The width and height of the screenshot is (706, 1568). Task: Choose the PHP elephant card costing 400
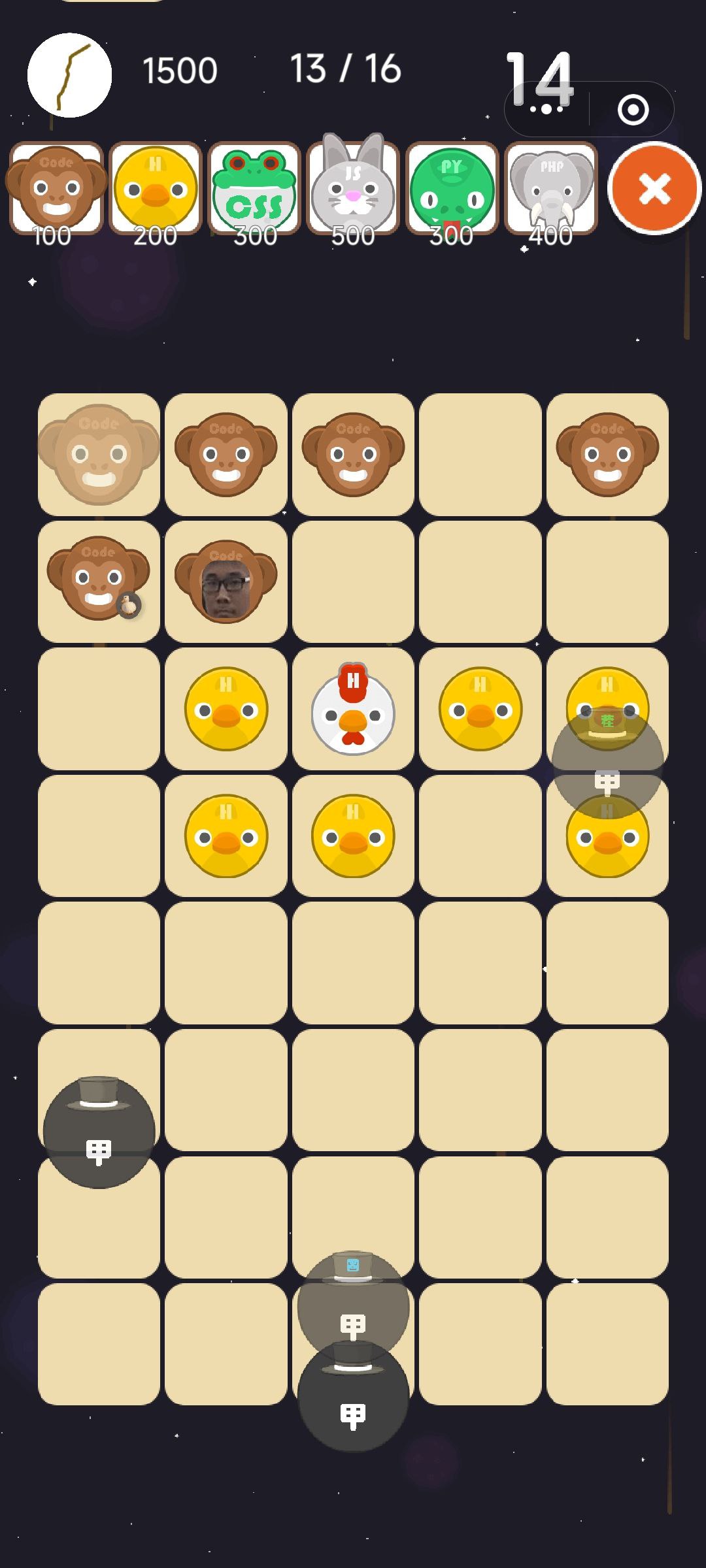(x=551, y=189)
